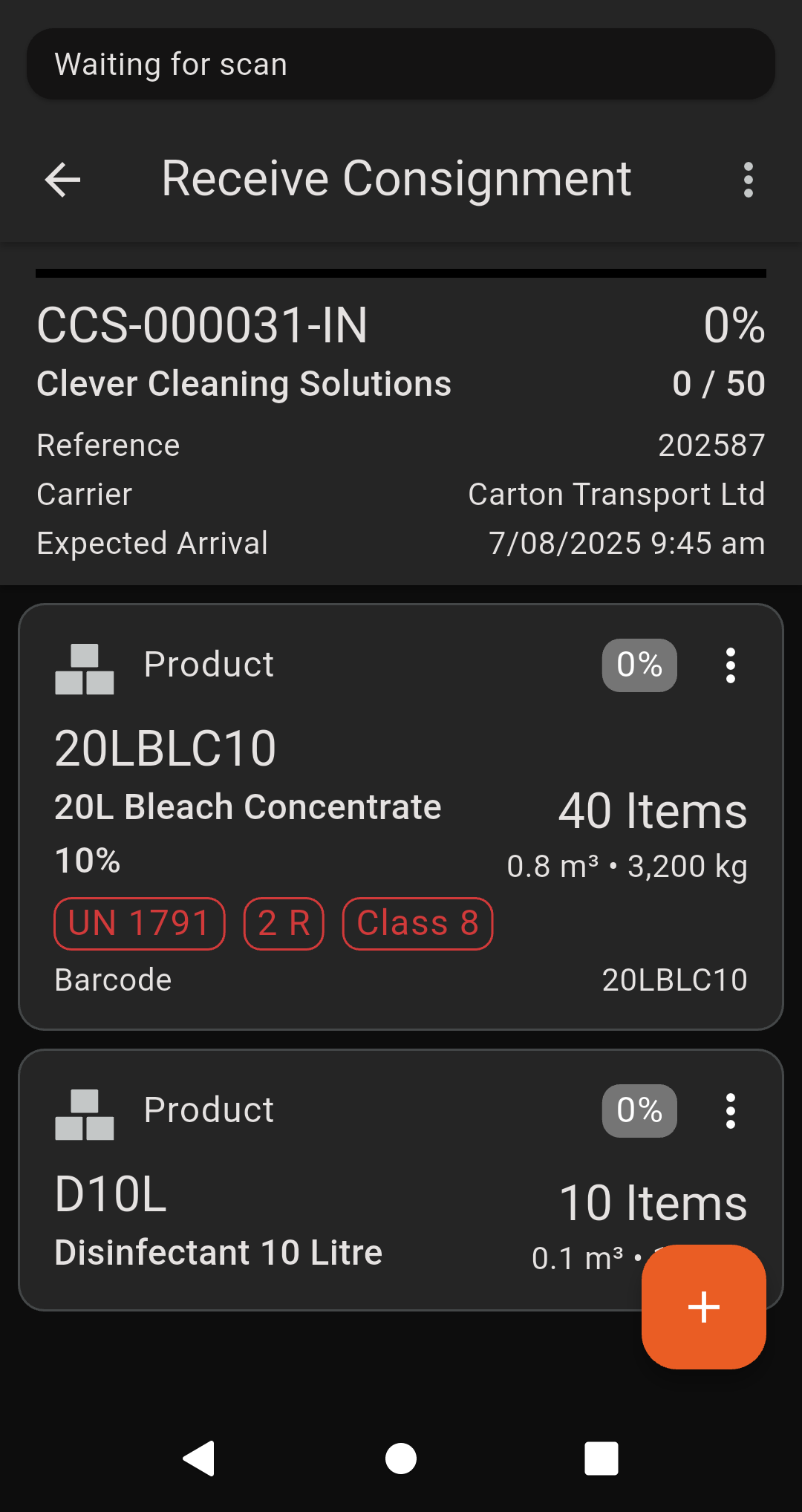Open the recent apps view
This screenshot has height=1512, width=802.
coord(601,1459)
